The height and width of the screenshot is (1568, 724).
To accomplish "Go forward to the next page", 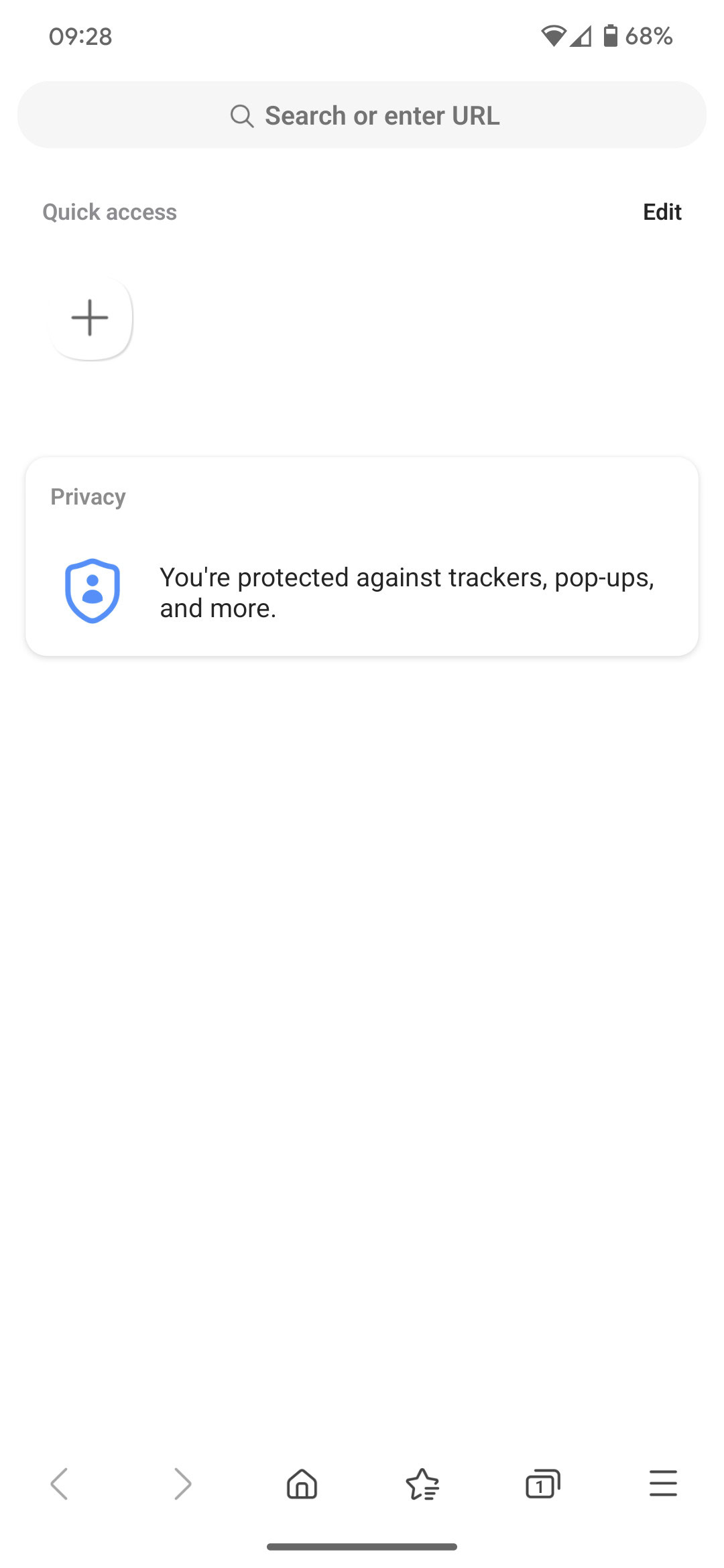I will pos(182,1484).
